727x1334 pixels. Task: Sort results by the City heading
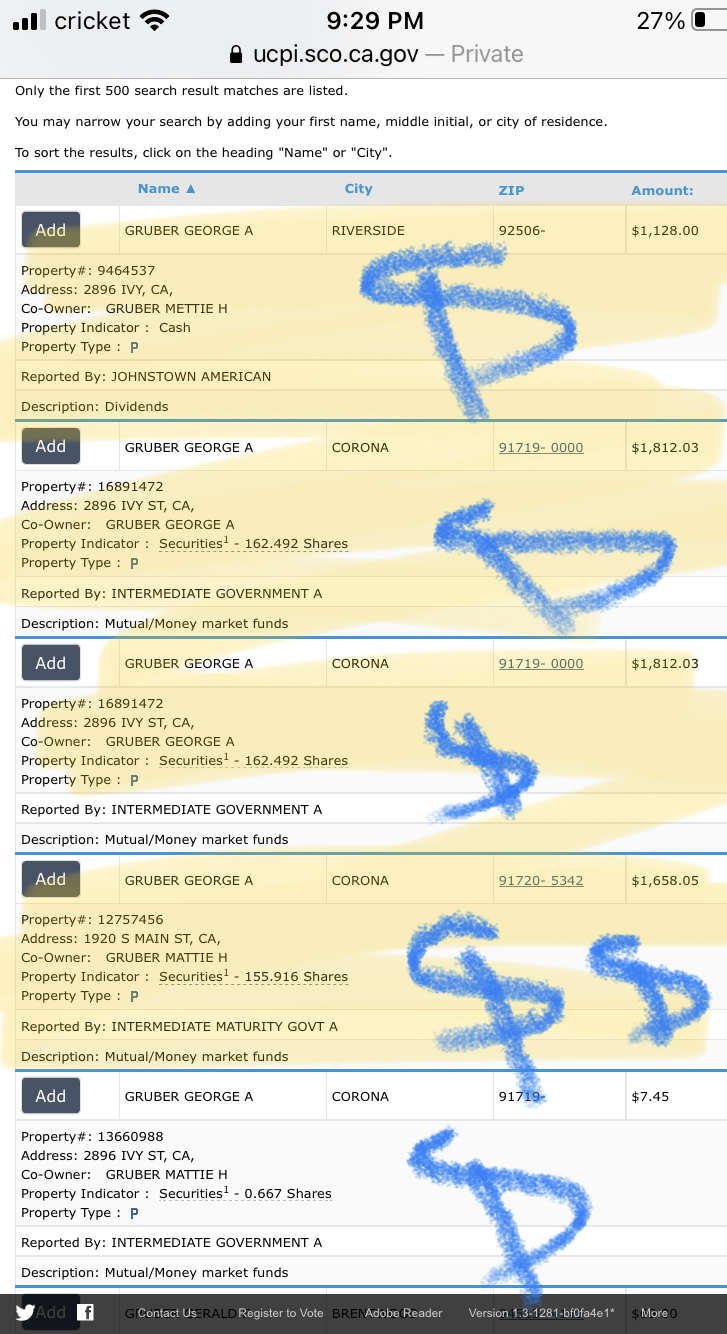pyautogui.click(x=358, y=188)
